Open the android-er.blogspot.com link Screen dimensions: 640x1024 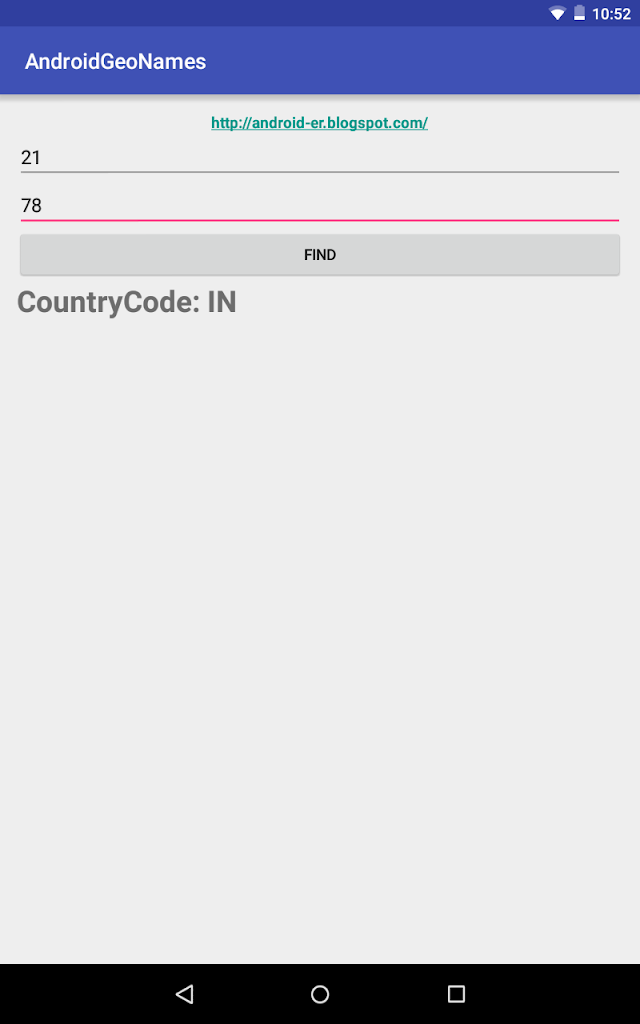pos(319,123)
